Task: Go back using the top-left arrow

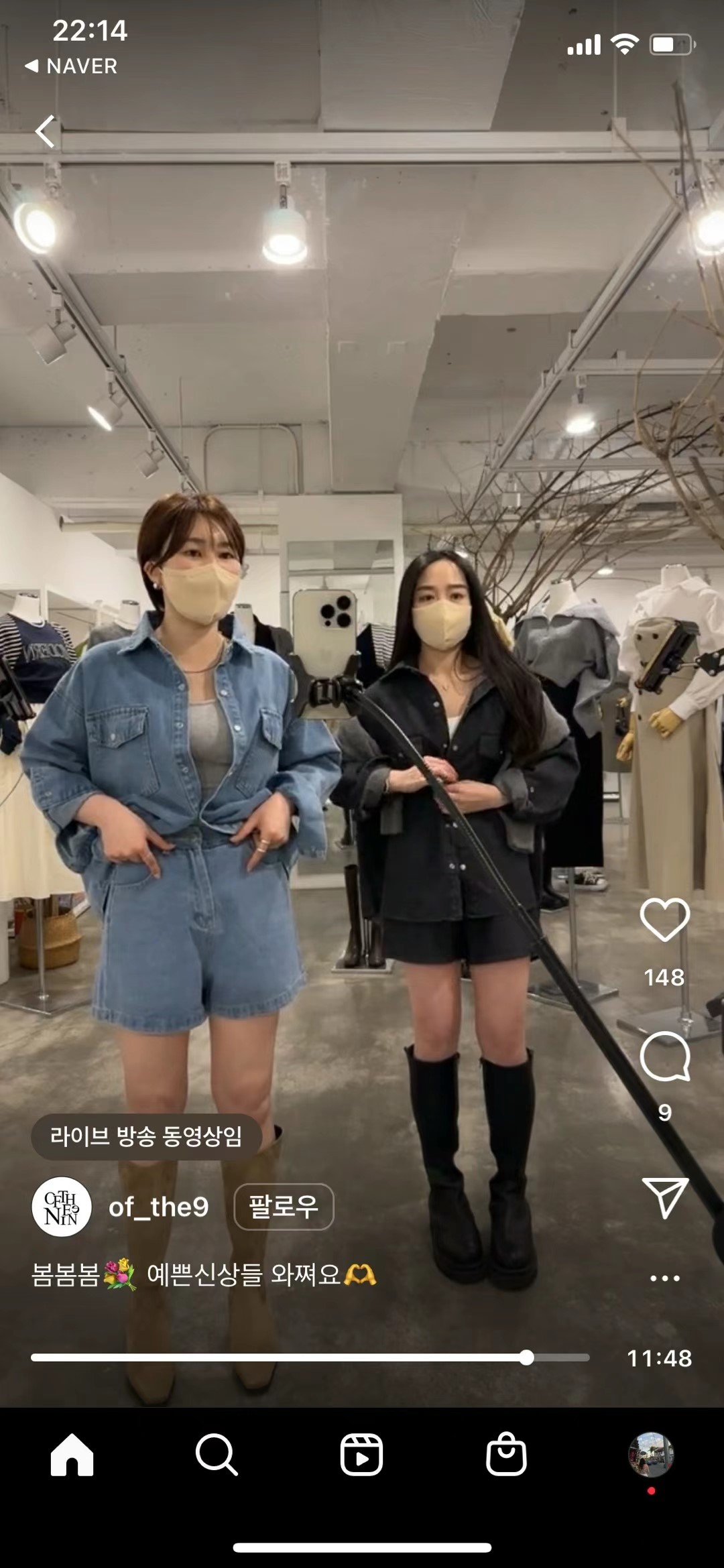Action: pos(46,131)
